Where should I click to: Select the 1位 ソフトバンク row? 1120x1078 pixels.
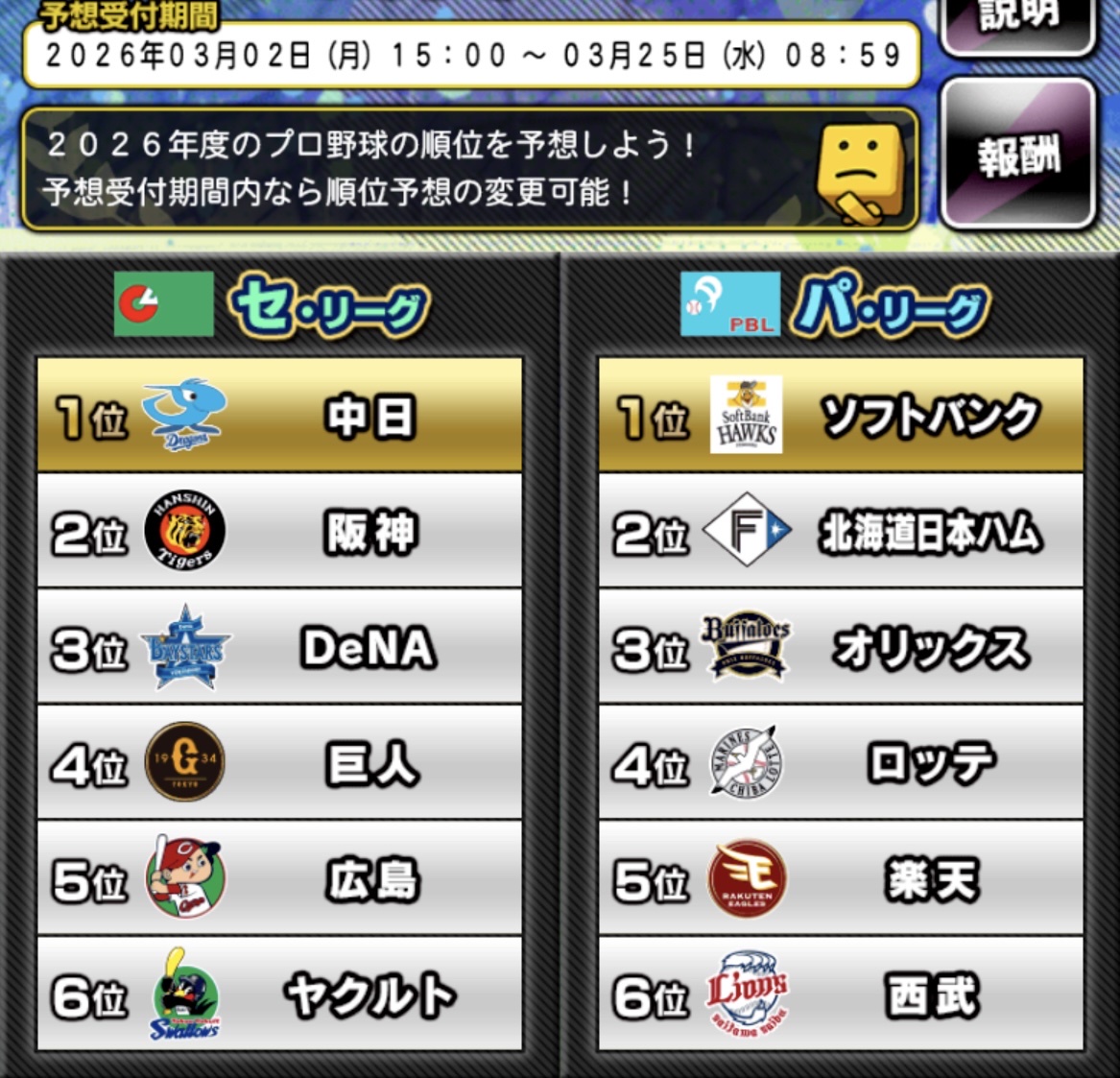841,416
